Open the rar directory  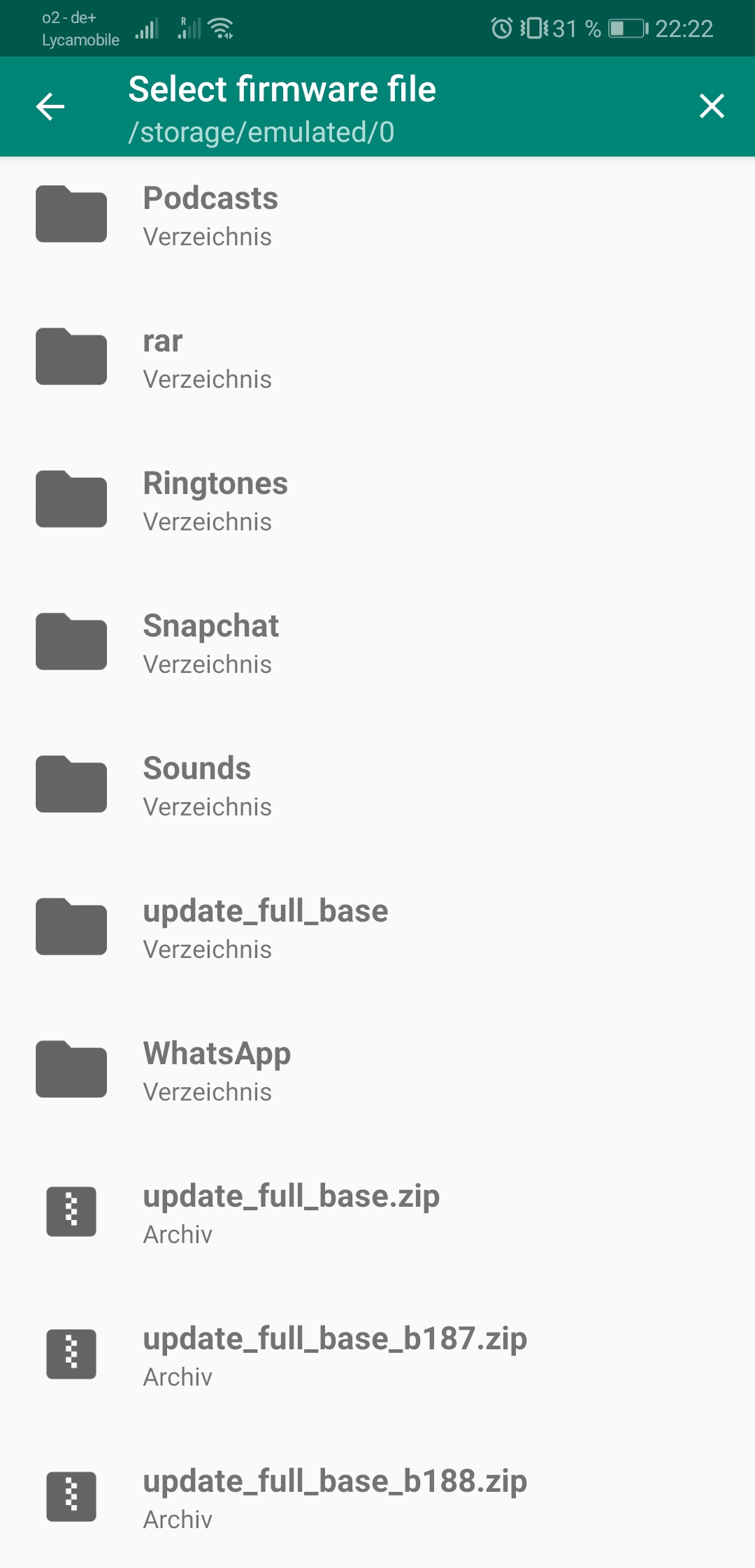pos(377,358)
